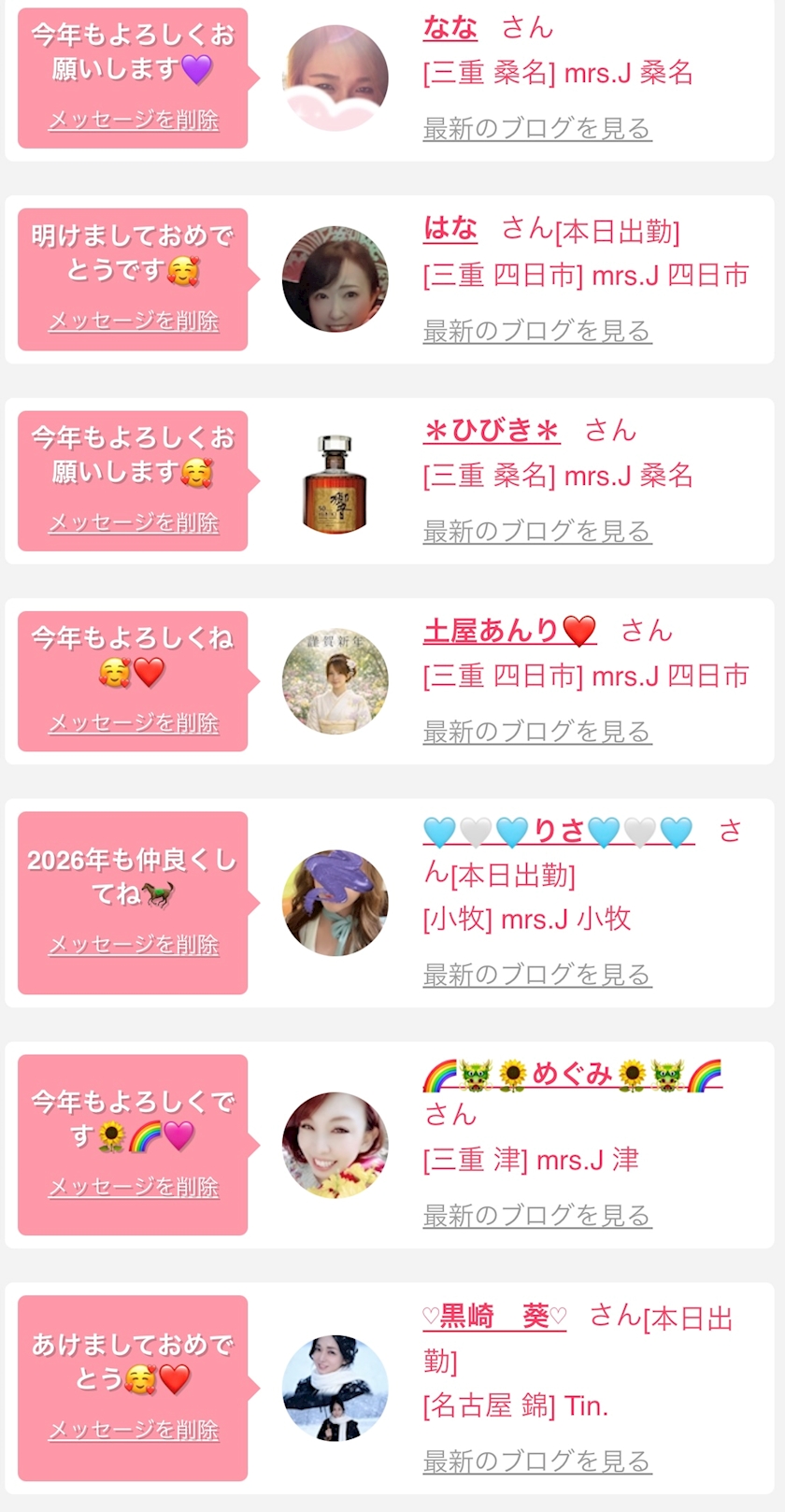
Task: Open 土屋あんり's profile link
Action: (x=509, y=631)
